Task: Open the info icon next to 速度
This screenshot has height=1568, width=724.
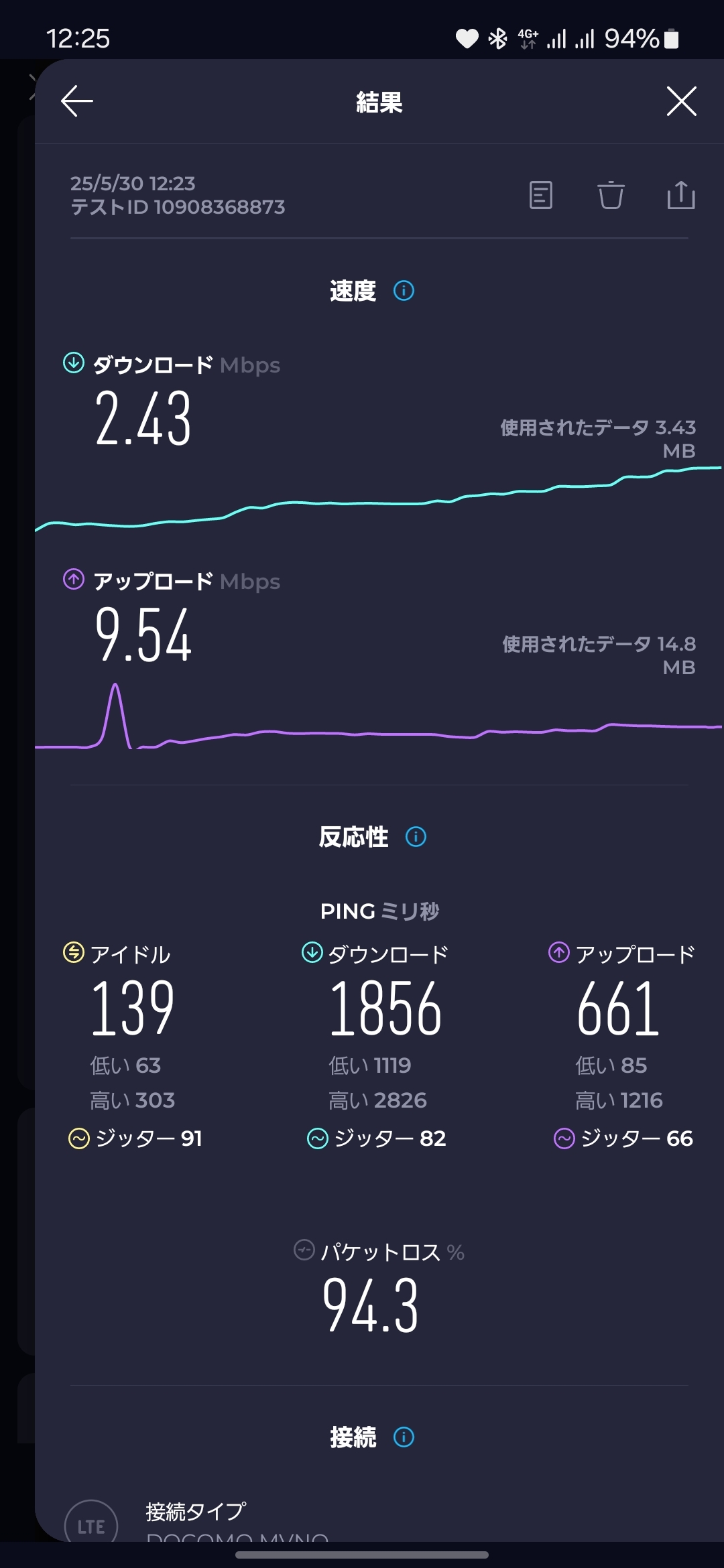Action: (x=404, y=291)
